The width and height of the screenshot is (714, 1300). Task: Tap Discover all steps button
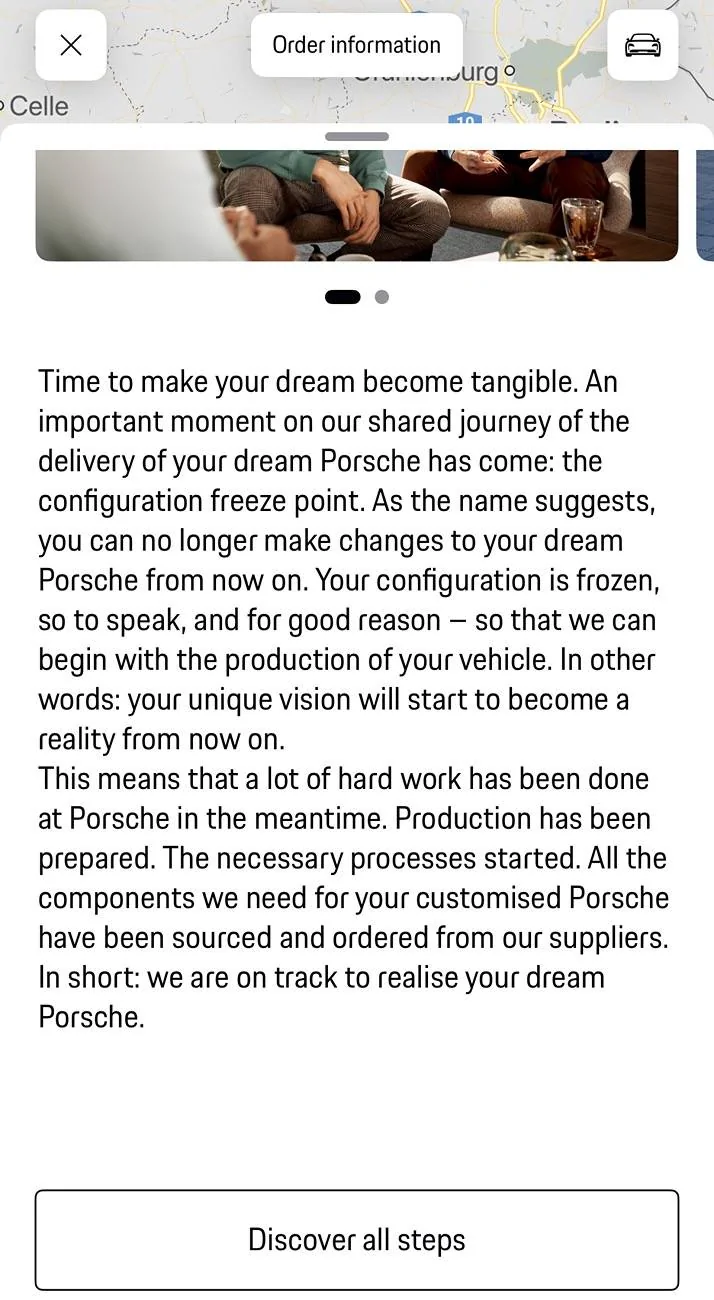(357, 1240)
